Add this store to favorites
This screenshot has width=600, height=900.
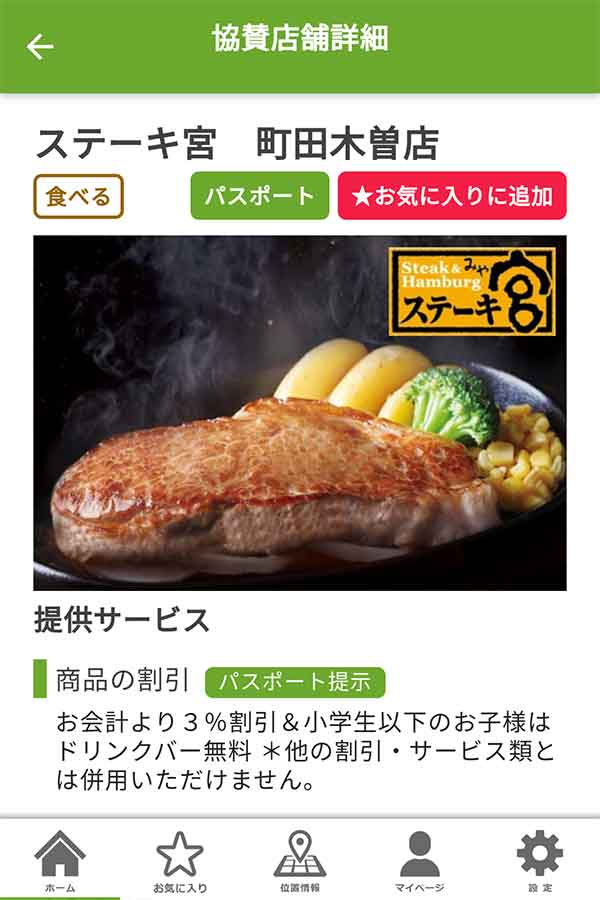point(452,196)
